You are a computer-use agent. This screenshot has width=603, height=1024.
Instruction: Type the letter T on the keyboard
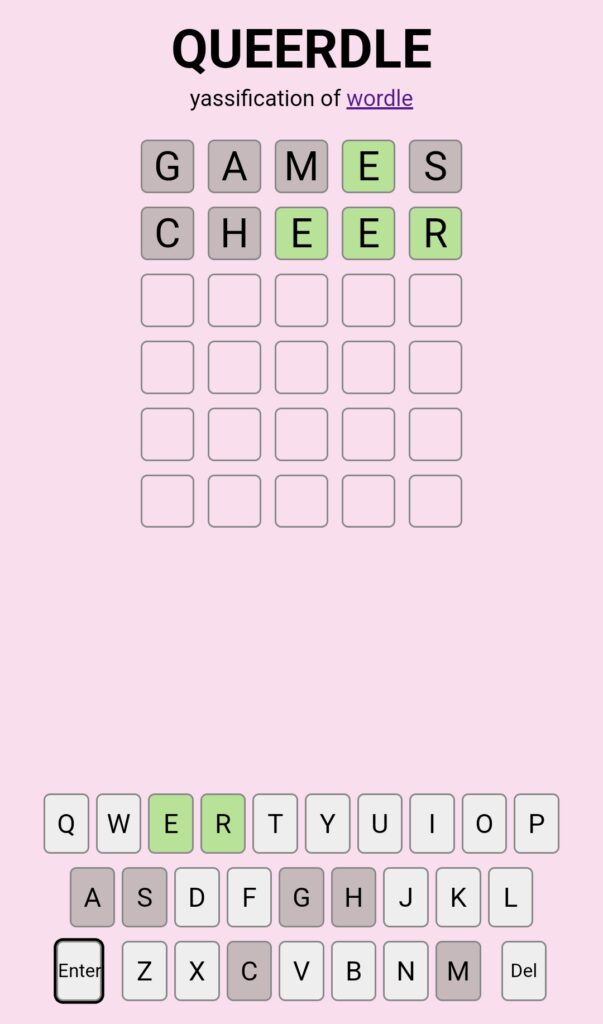coord(275,824)
